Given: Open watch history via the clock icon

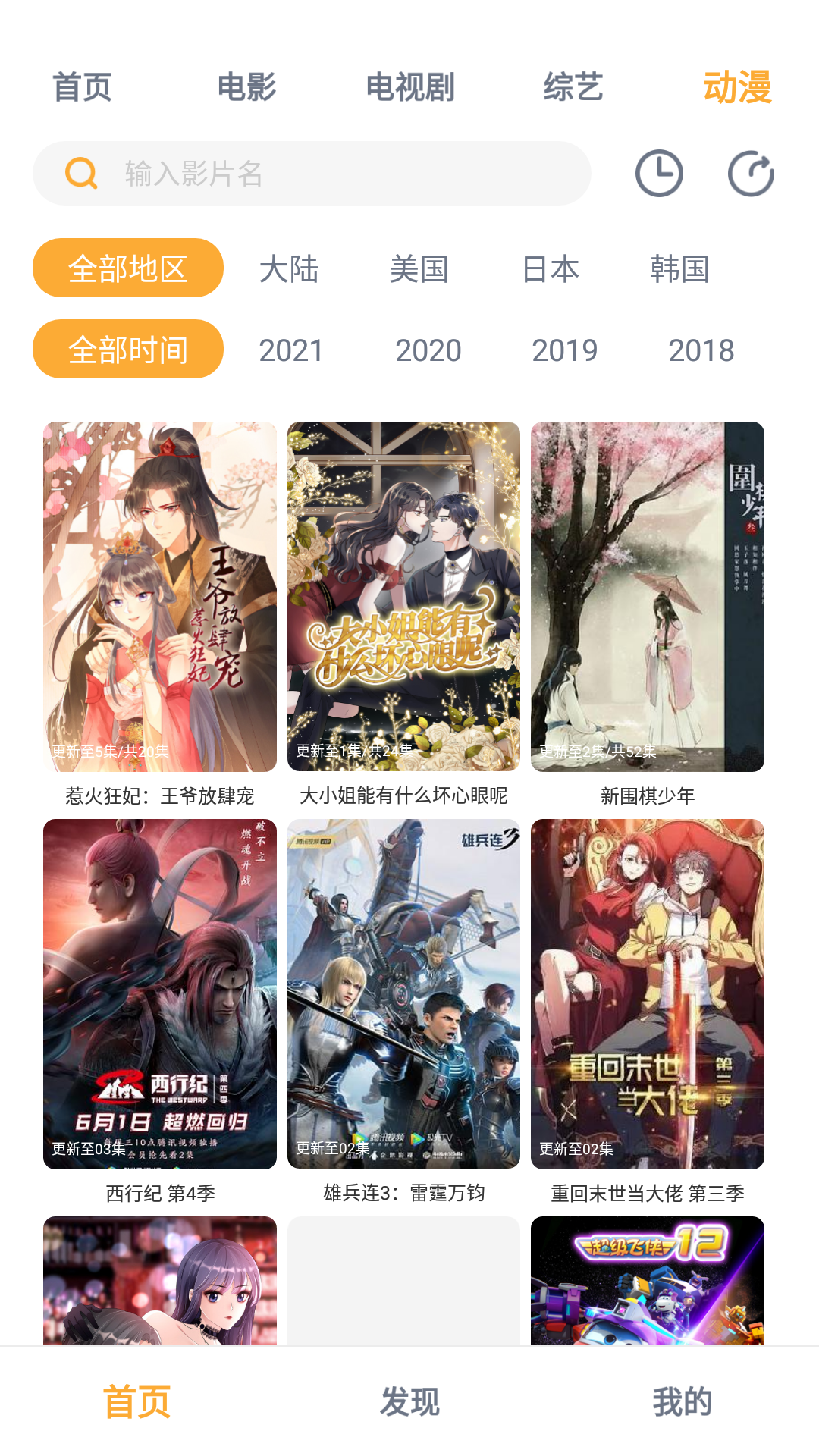Looking at the screenshot, I should (659, 173).
